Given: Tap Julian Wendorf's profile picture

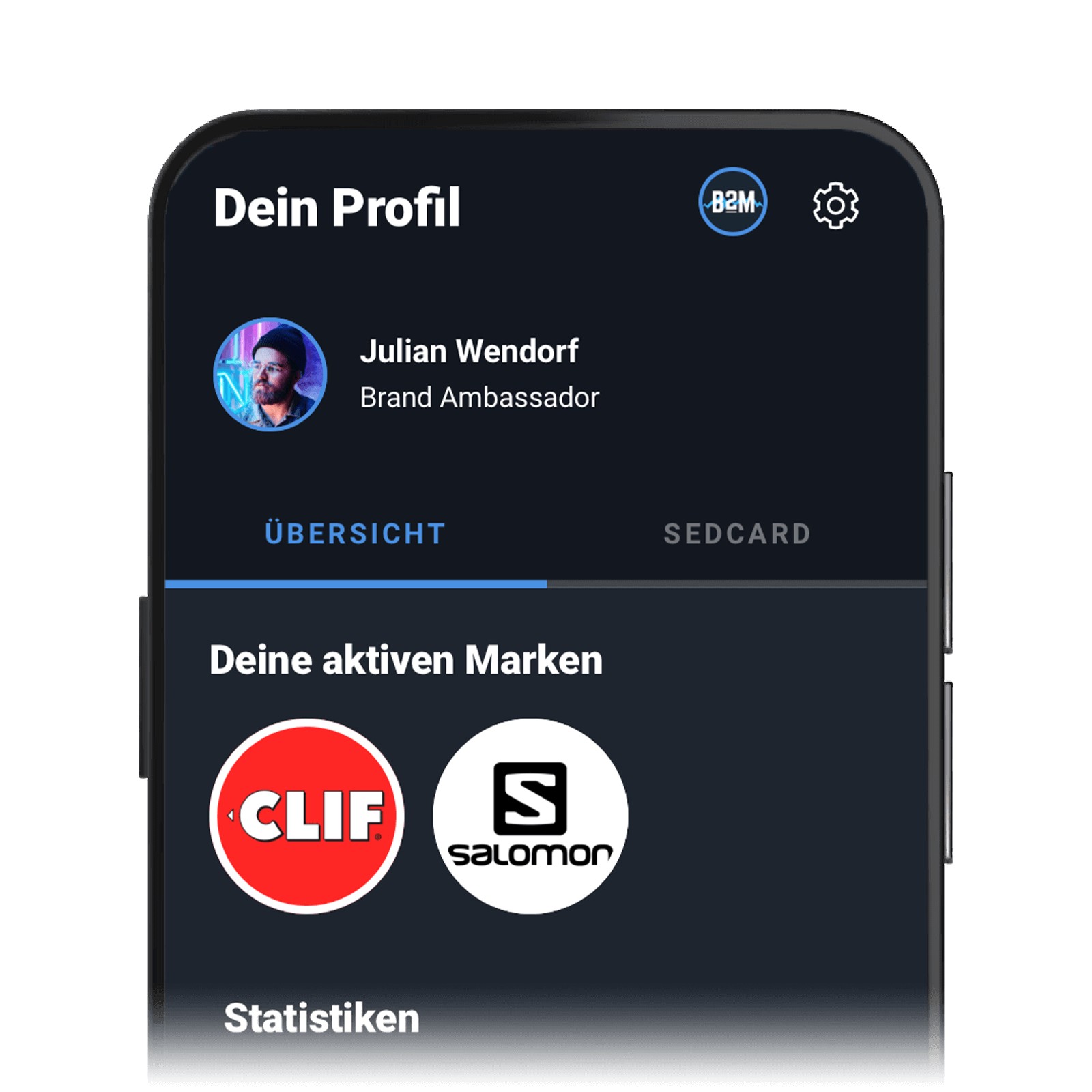Looking at the screenshot, I should click(270, 374).
